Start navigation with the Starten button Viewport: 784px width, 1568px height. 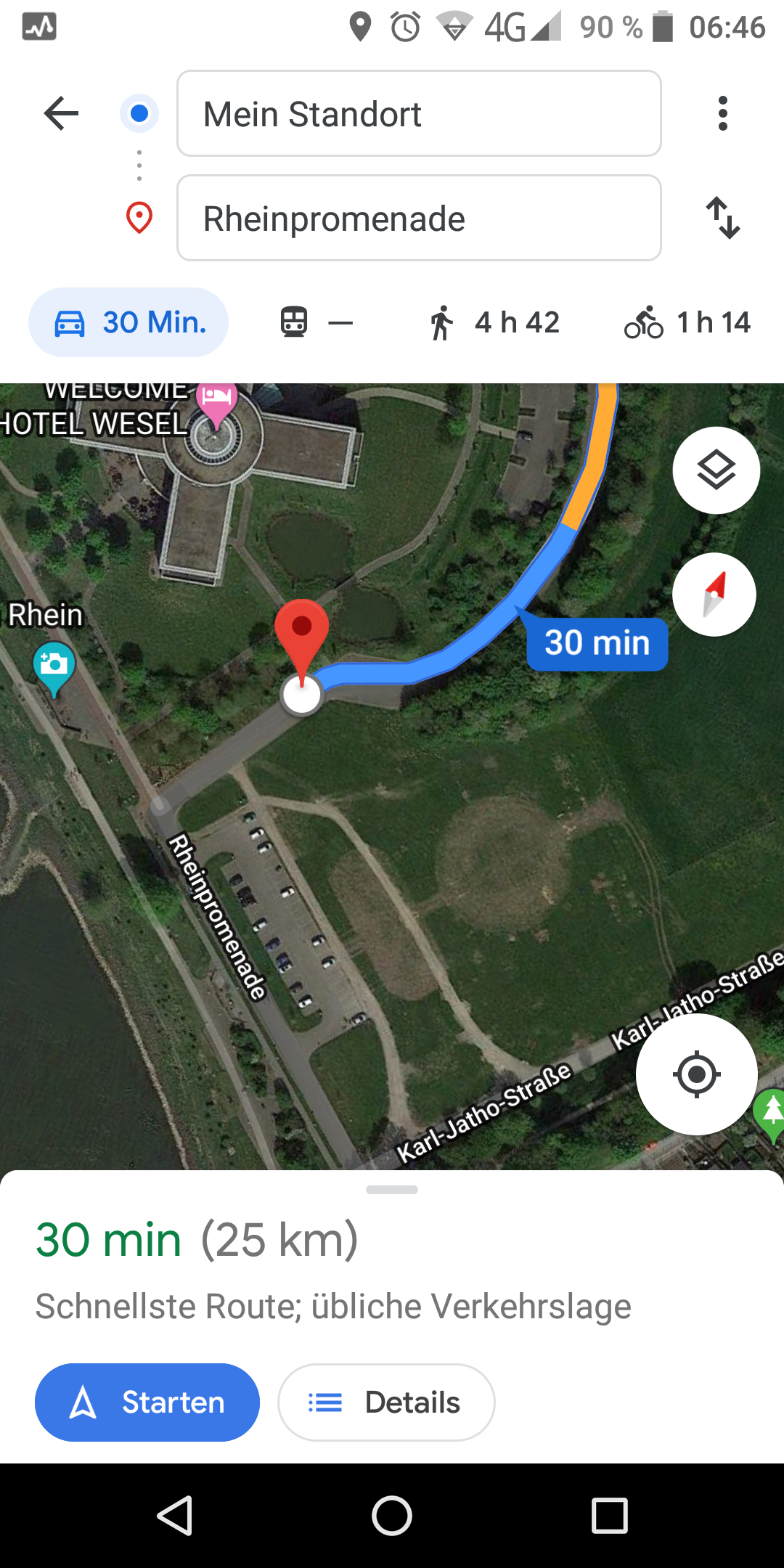pos(147,1402)
